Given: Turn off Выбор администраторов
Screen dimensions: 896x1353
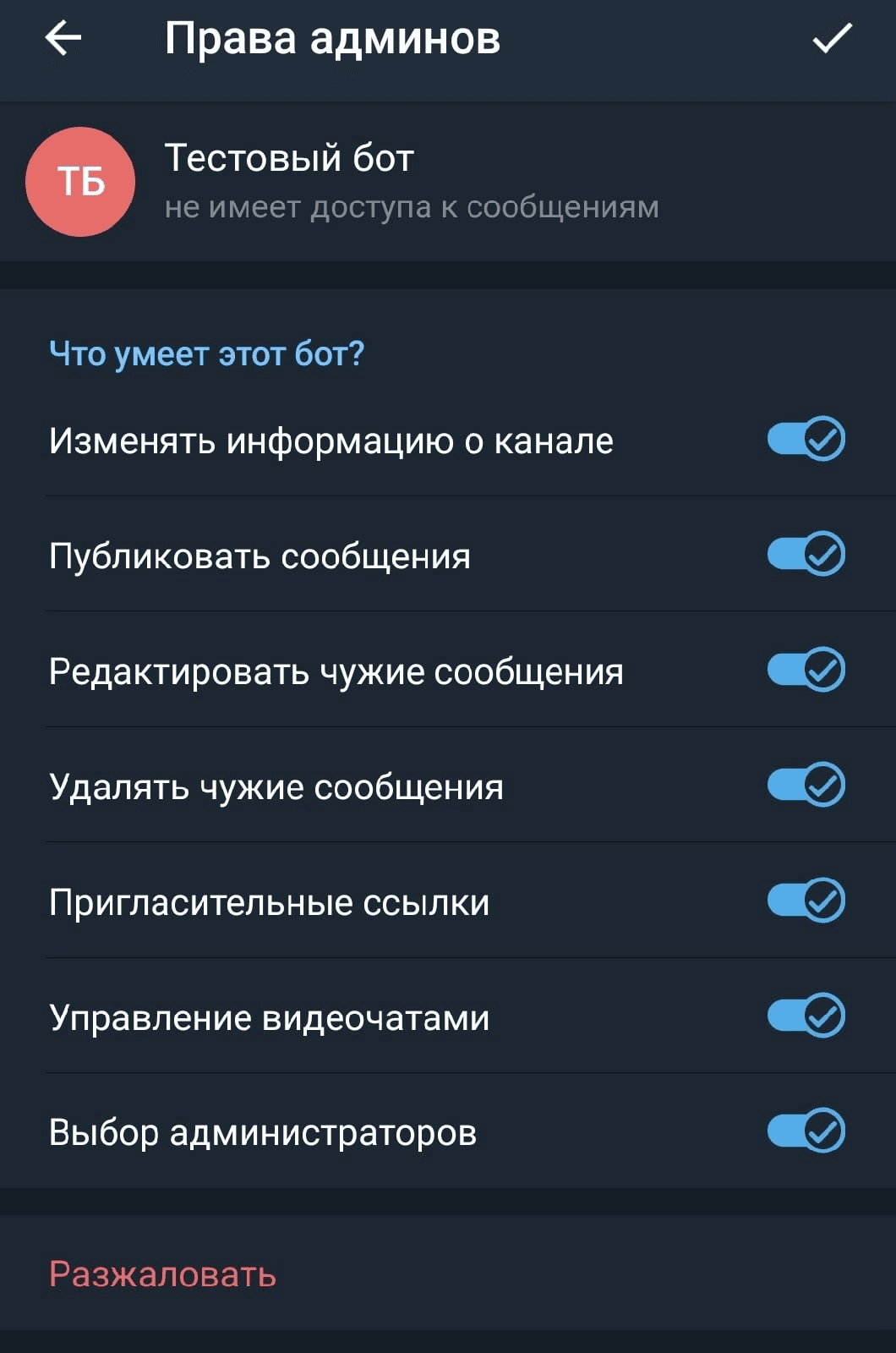Looking at the screenshot, I should [x=805, y=1129].
